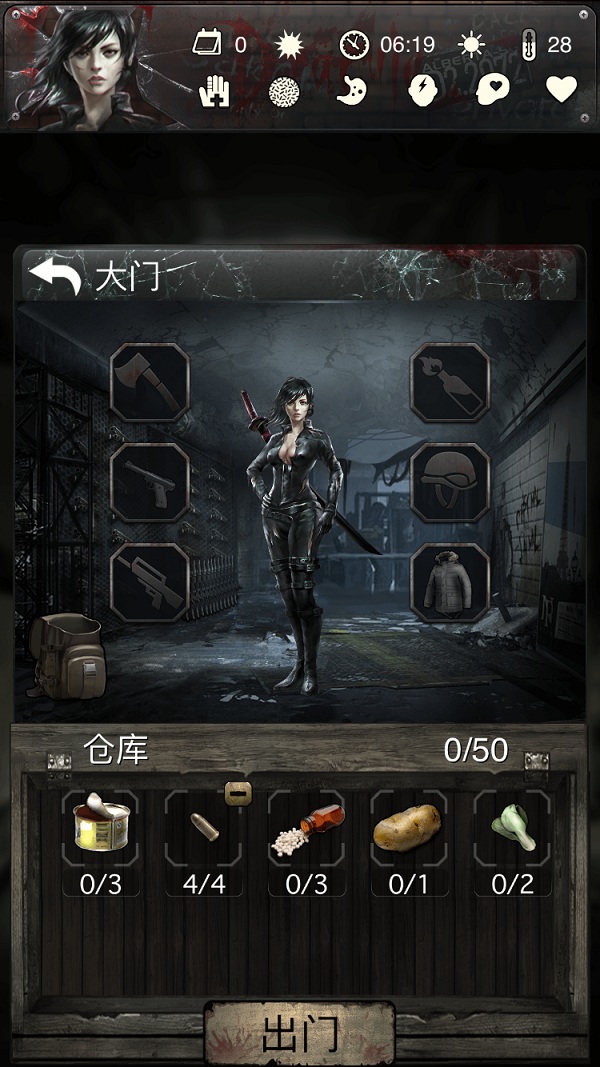Open the backpack
The height and width of the screenshot is (1067, 600).
[x=68, y=655]
